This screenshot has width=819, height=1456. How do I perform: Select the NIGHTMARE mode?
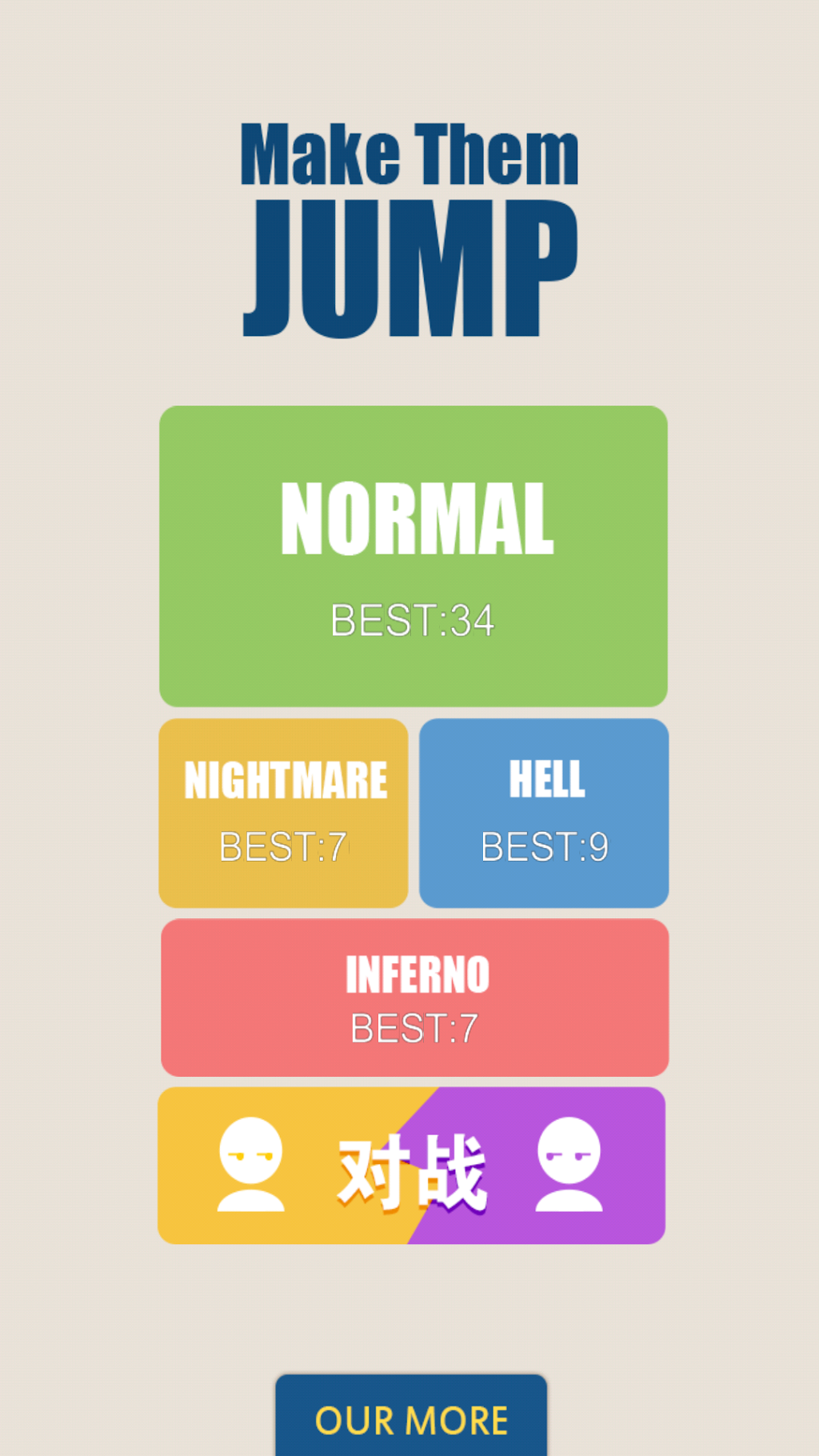click(x=283, y=812)
